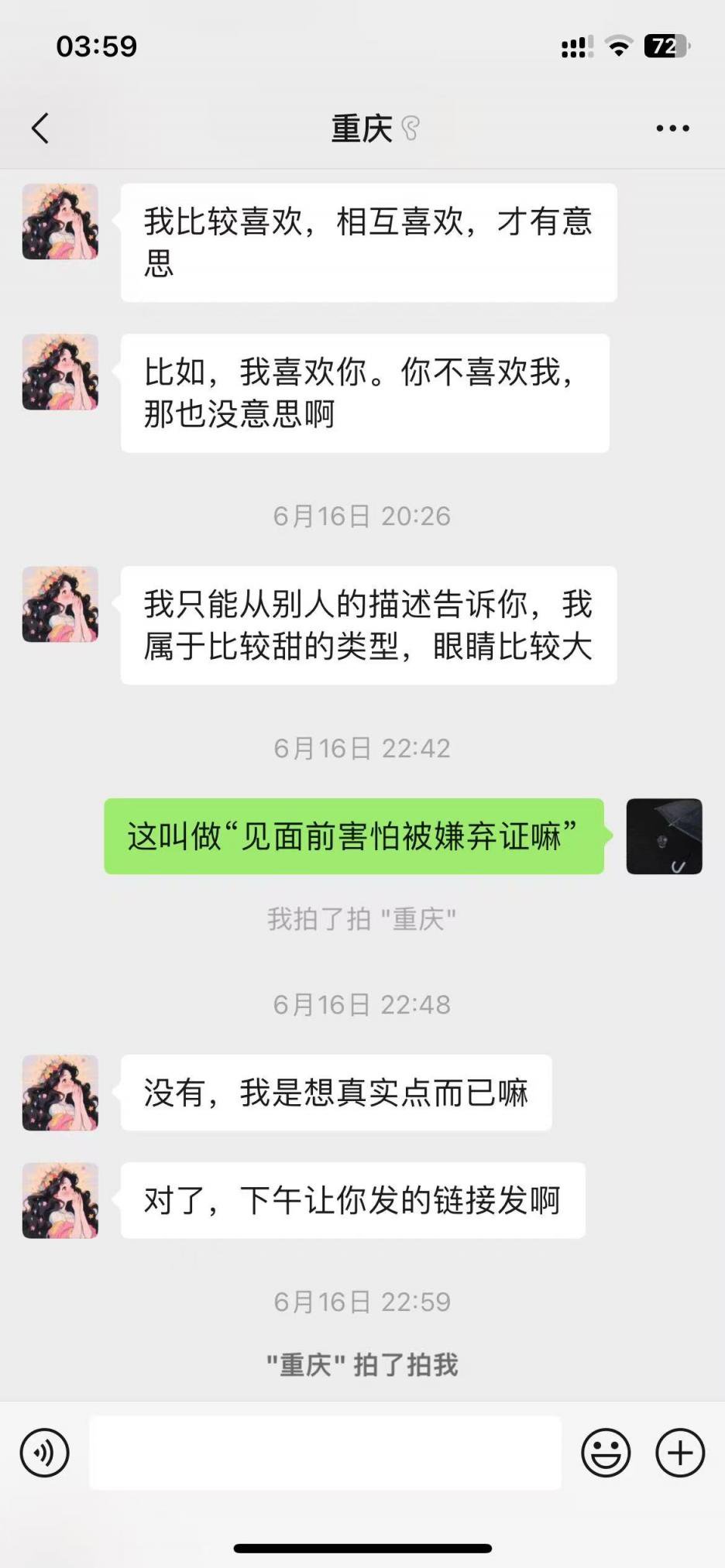Open the emoji sticker panel
Image resolution: width=725 pixels, height=1568 pixels.
[x=606, y=1453]
